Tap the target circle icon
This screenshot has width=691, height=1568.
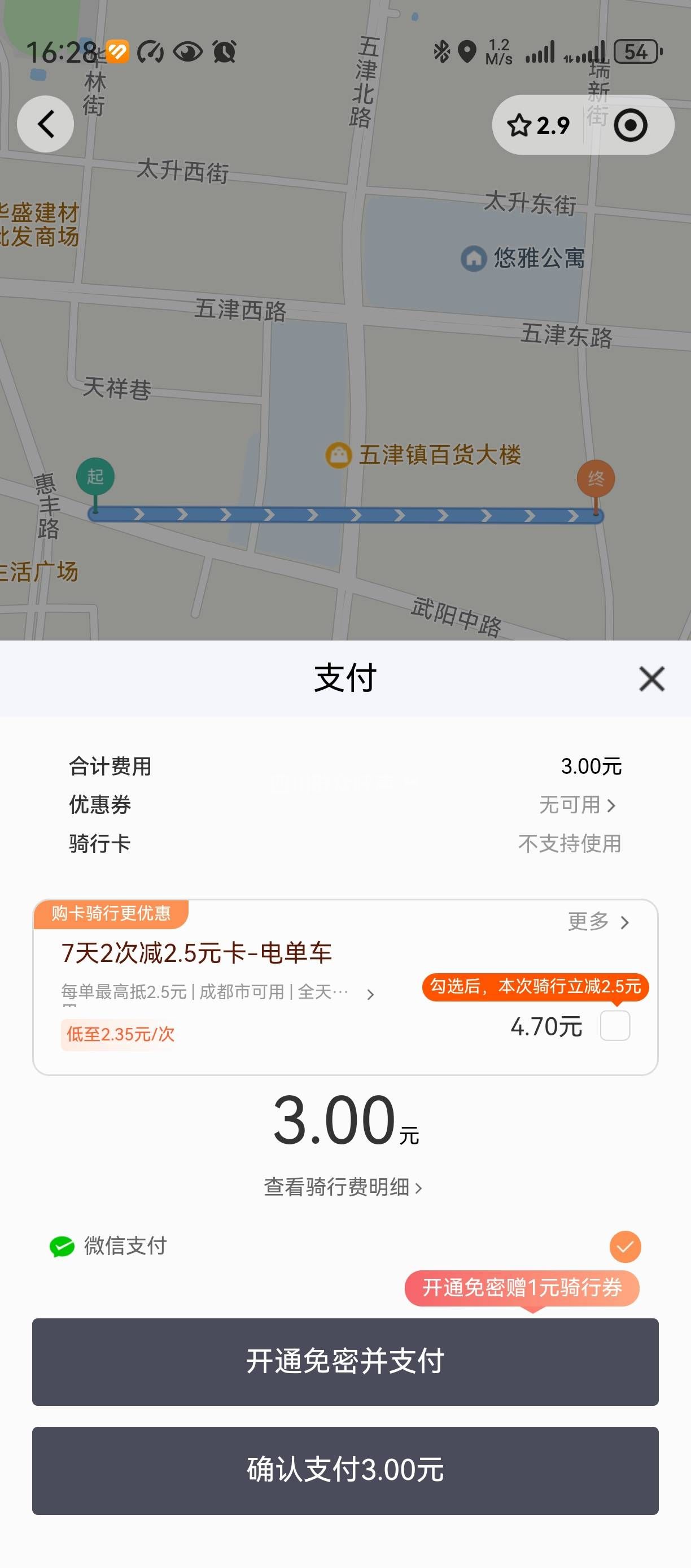pos(630,125)
